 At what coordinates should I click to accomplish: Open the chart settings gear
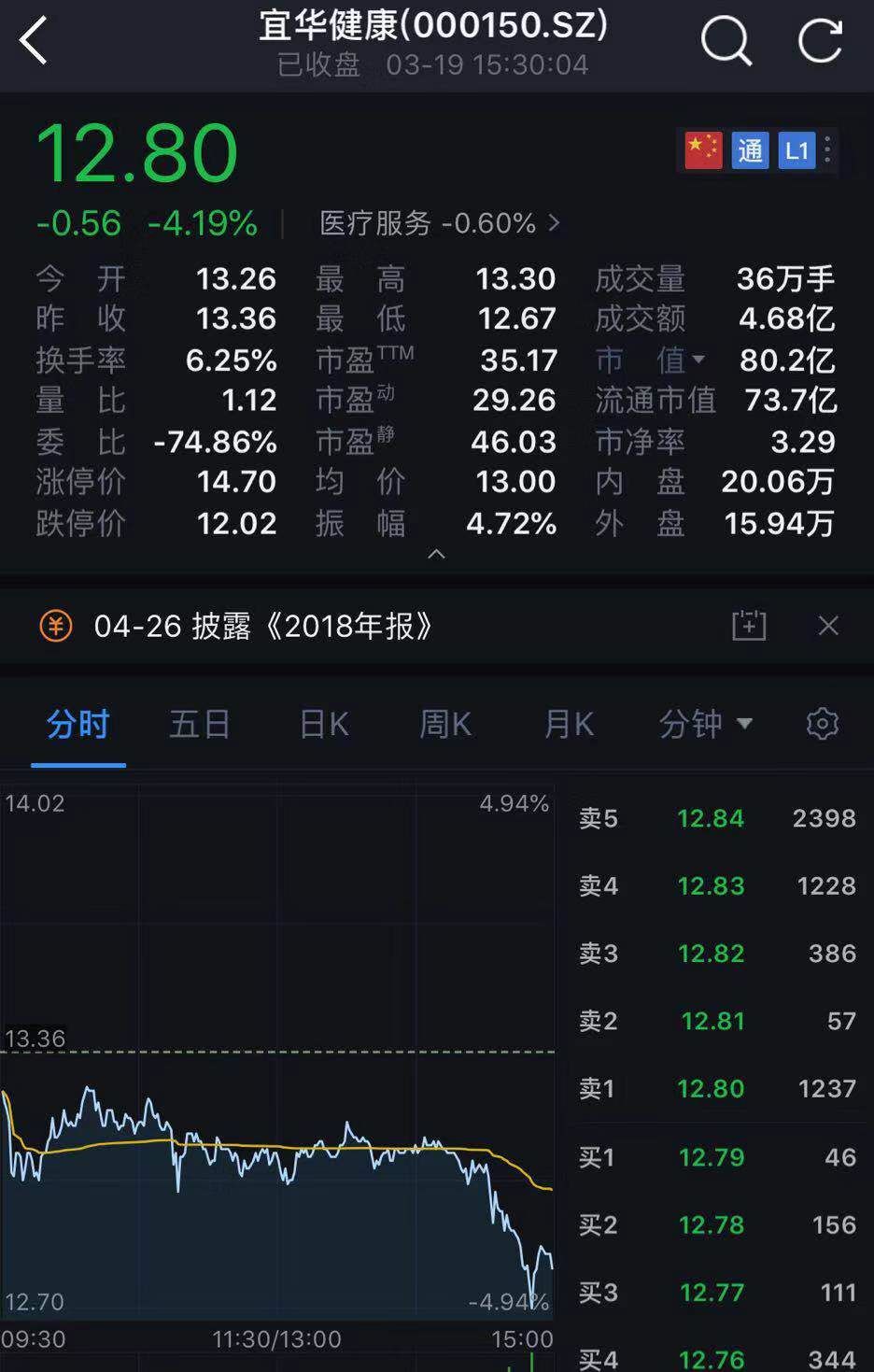[823, 724]
